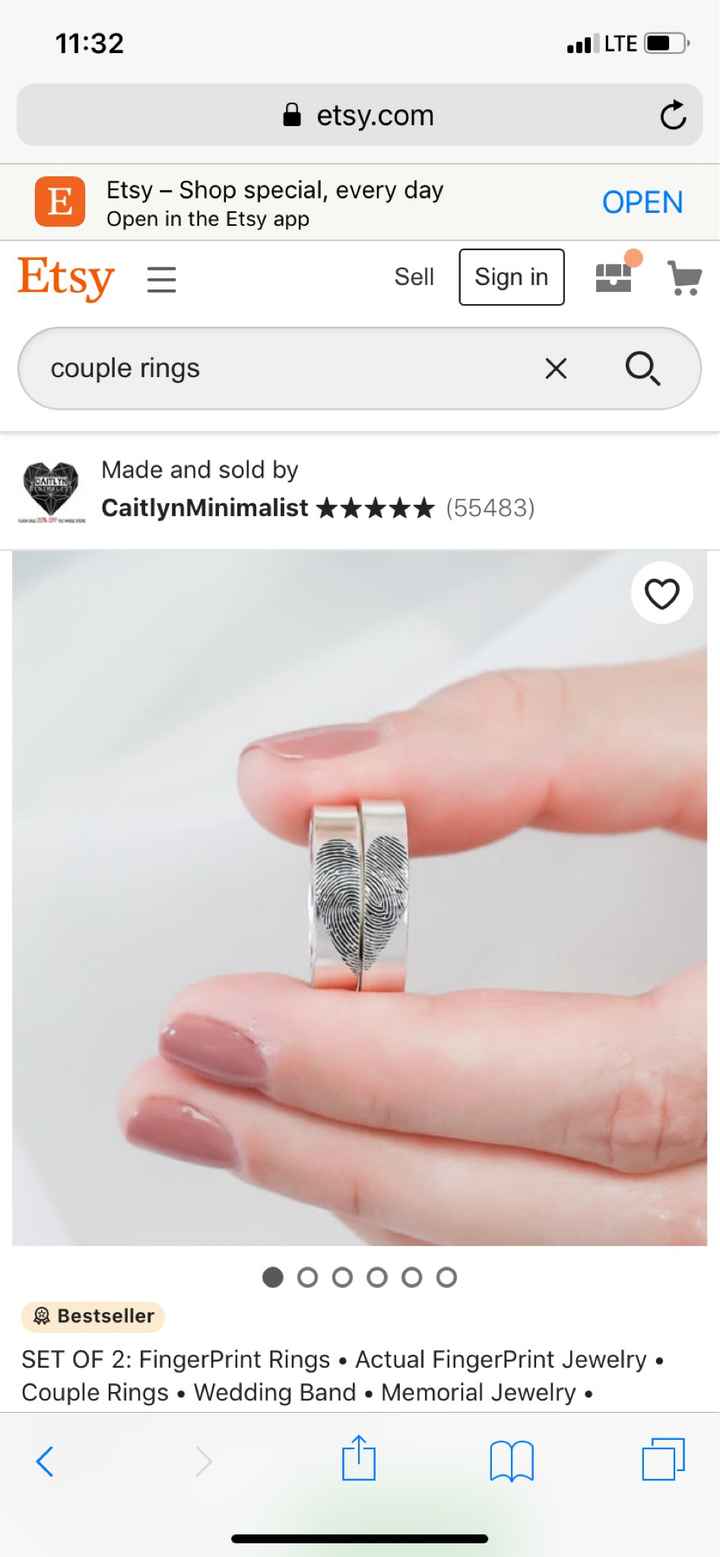720x1557 pixels.
Task: Share the page using the share icon
Action: click(359, 1459)
